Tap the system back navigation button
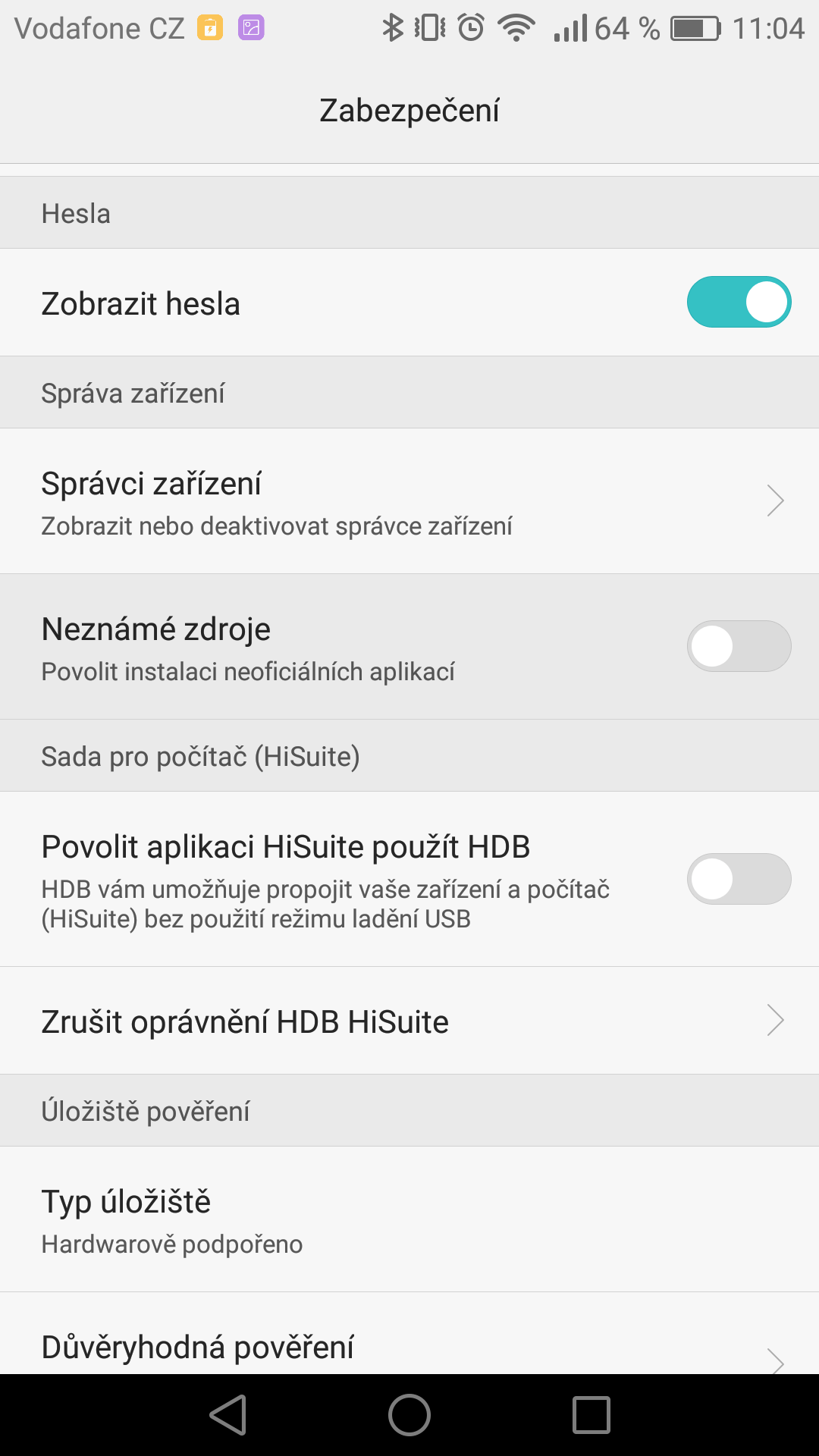This screenshot has width=819, height=1456. pyautogui.click(x=228, y=1415)
